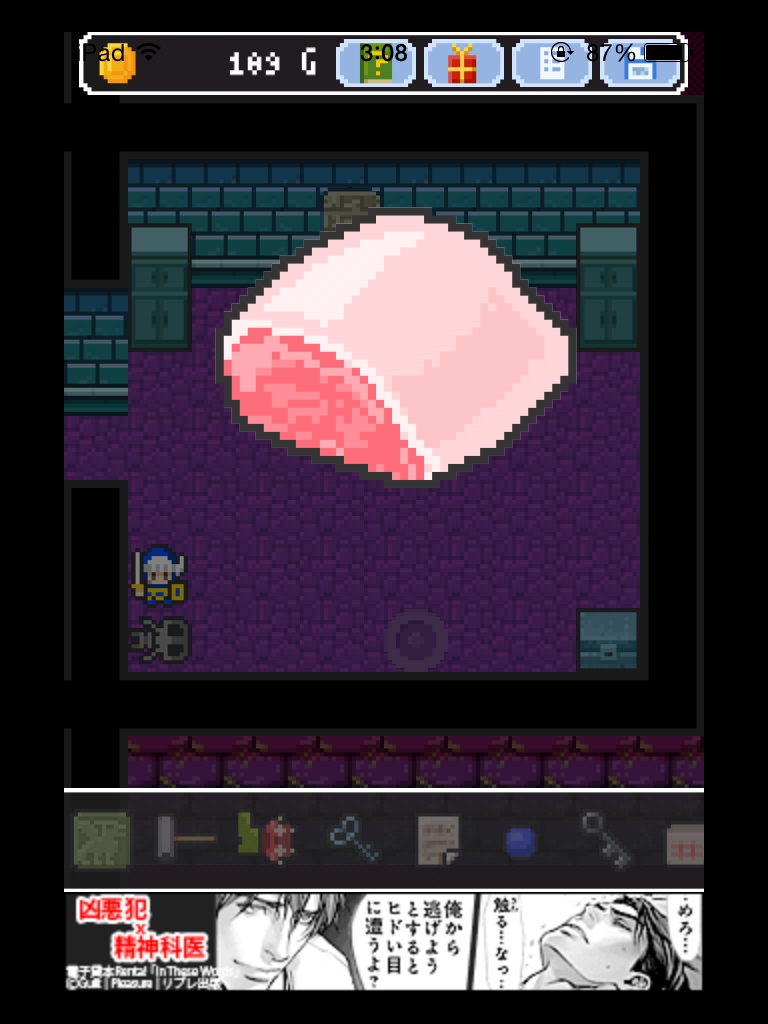Select the green map item
The width and height of the screenshot is (768, 1024).
tap(101, 839)
